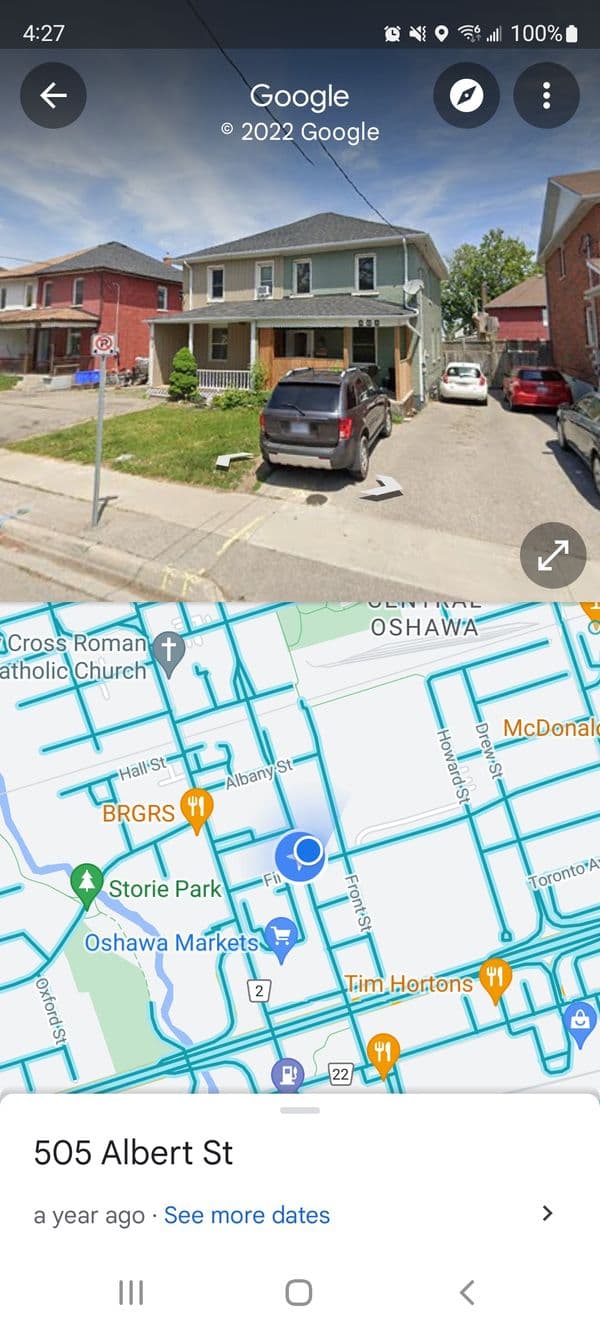
Task: Open the Oshawa Markets pin
Action: click(281, 938)
